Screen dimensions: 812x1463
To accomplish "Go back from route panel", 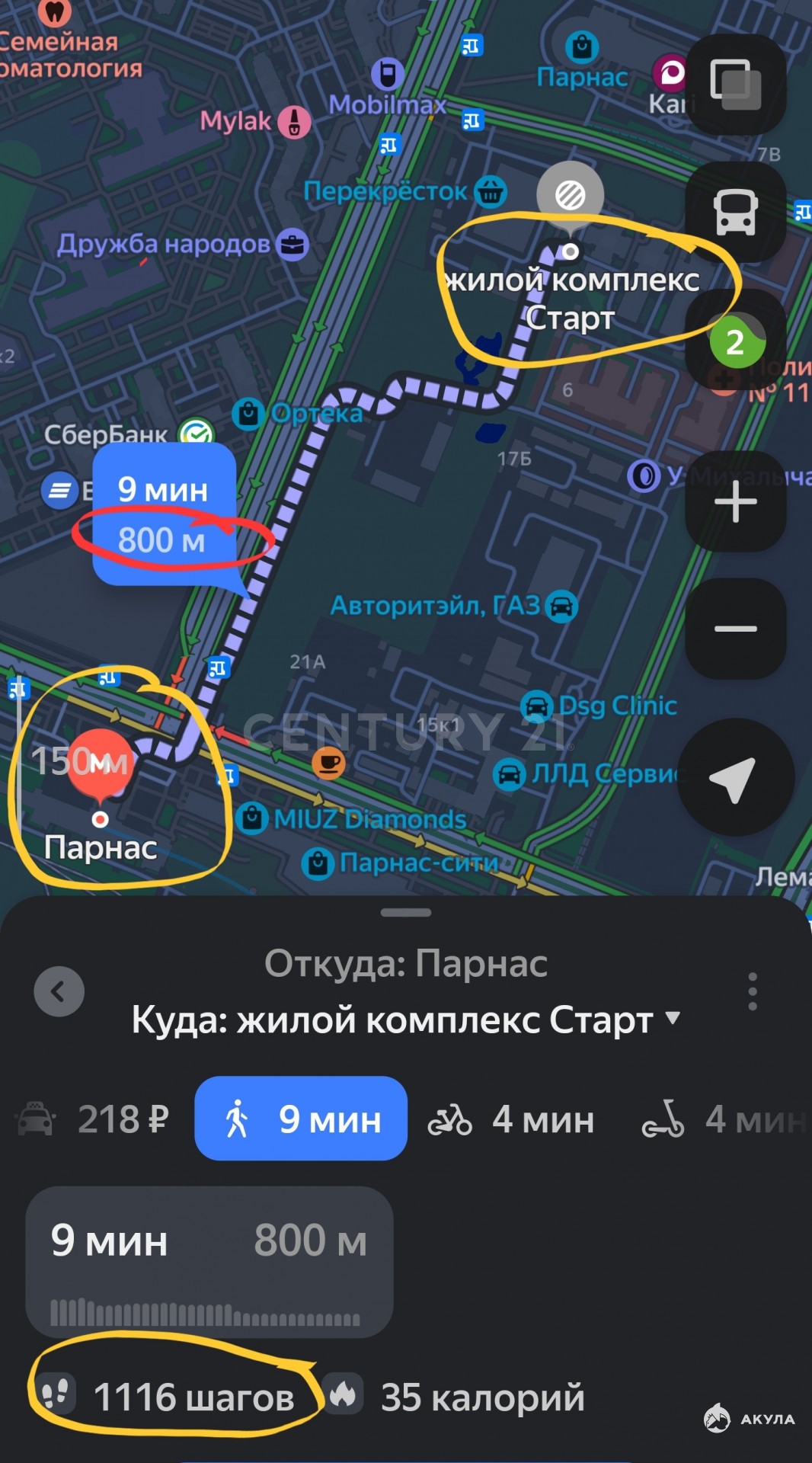I will (x=59, y=991).
